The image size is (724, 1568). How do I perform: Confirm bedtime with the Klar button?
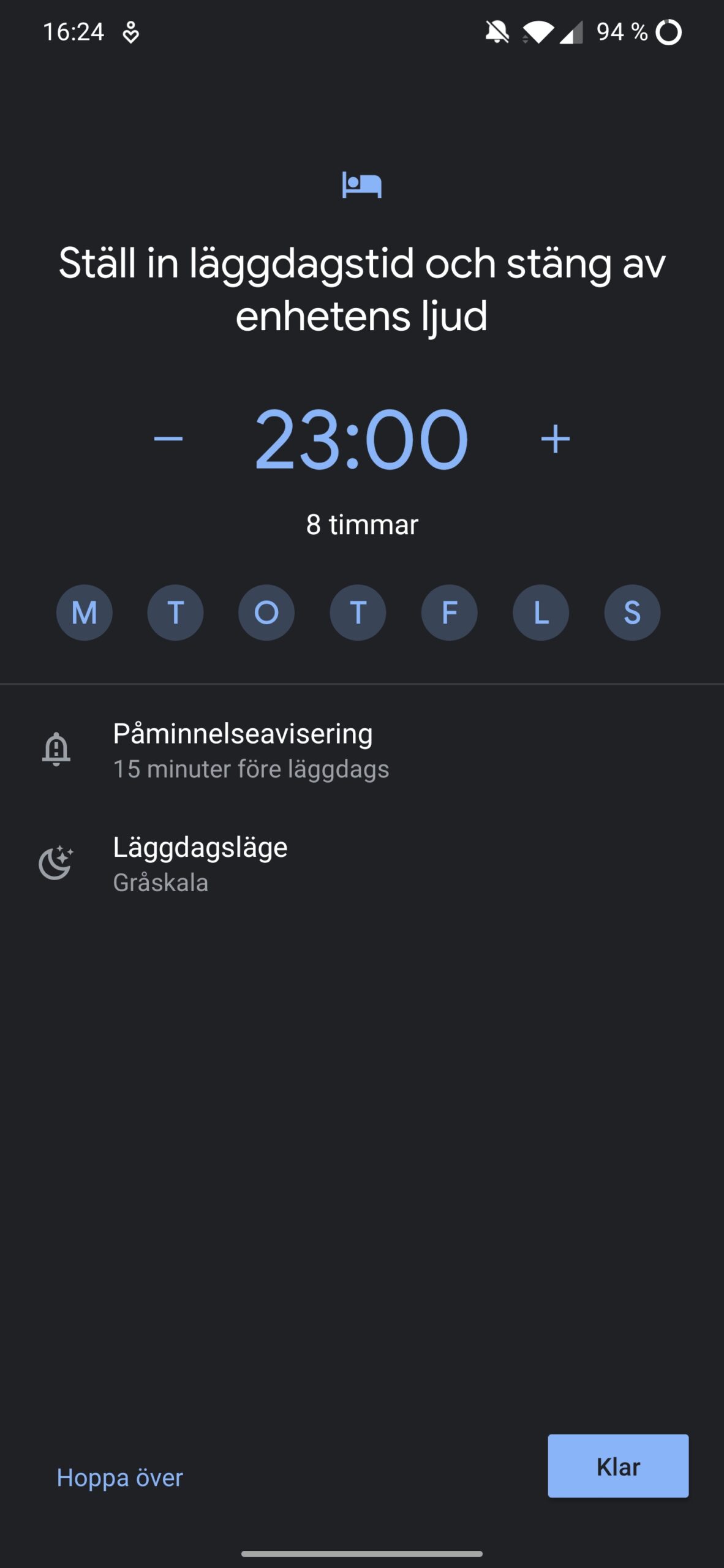[618, 1466]
